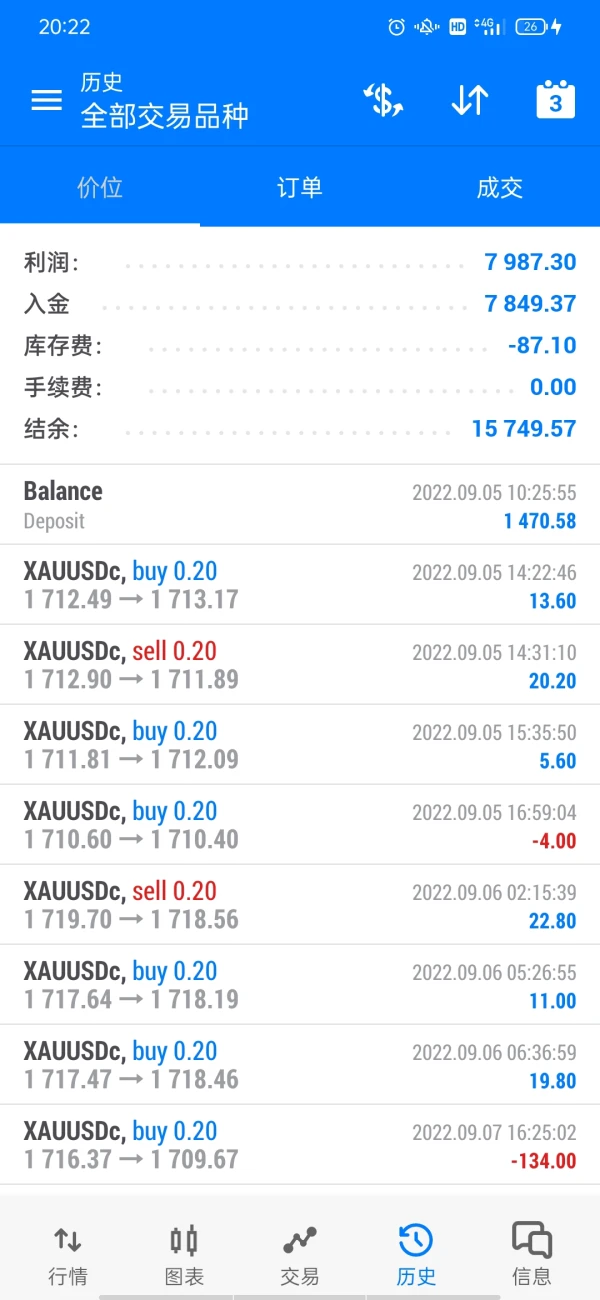Expand the XAUUSDc sell trade at 14:31:10
This screenshot has height=1300, width=600.
(300, 665)
